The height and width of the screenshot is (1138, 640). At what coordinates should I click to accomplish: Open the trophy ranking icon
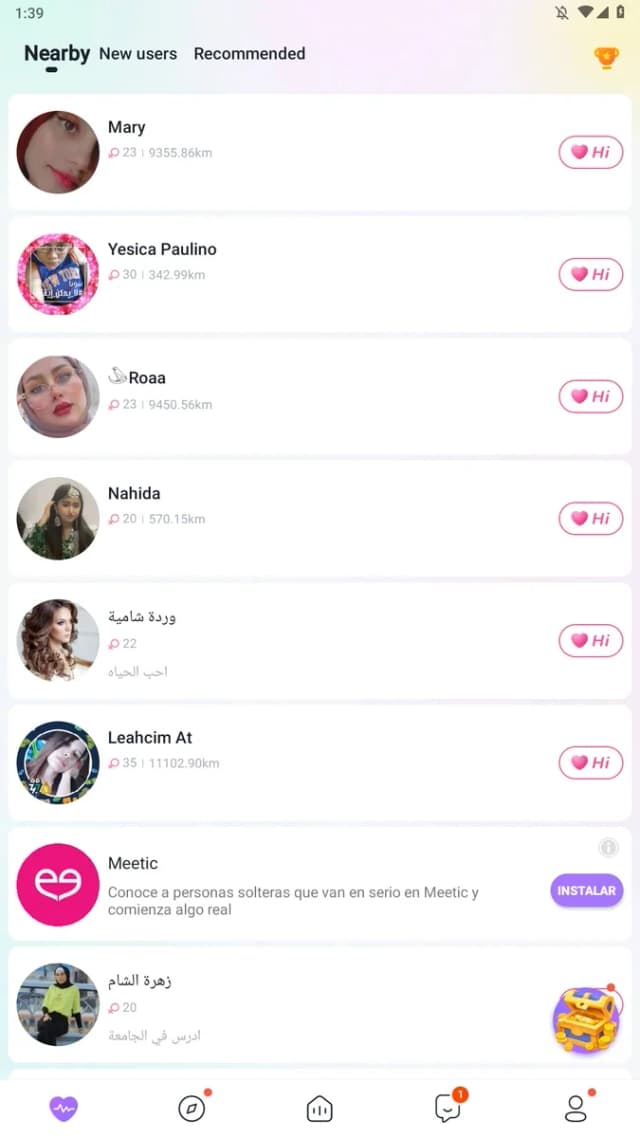606,57
